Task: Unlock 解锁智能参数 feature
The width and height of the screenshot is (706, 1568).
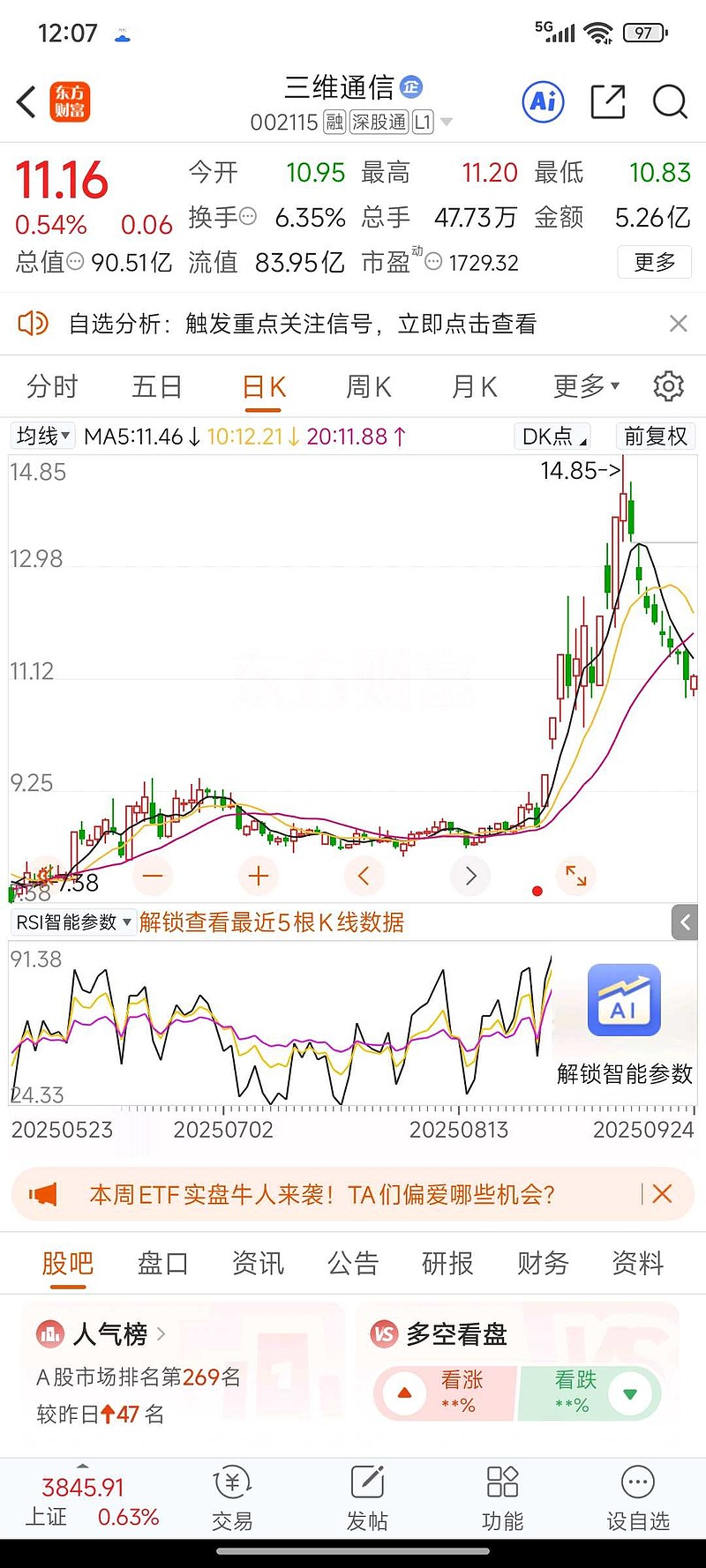Action: point(624,1023)
